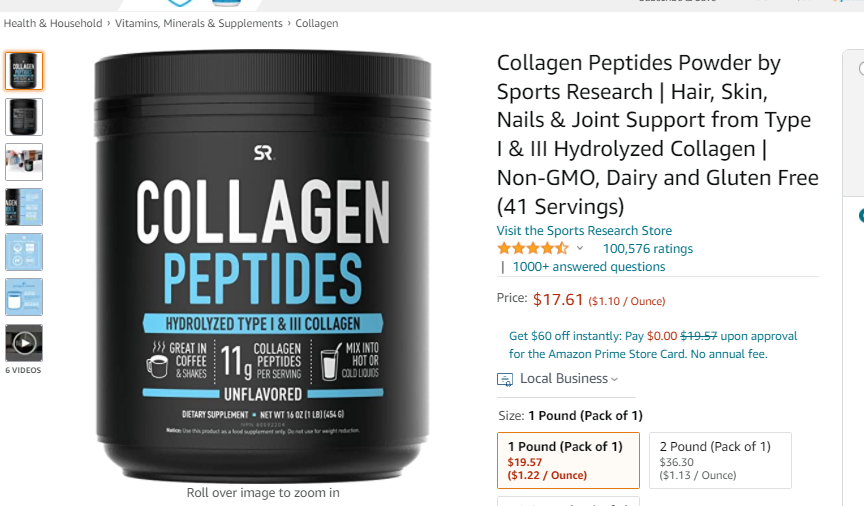
Task: Show the second thumbnail of the black tub
Action: pyautogui.click(x=24, y=117)
